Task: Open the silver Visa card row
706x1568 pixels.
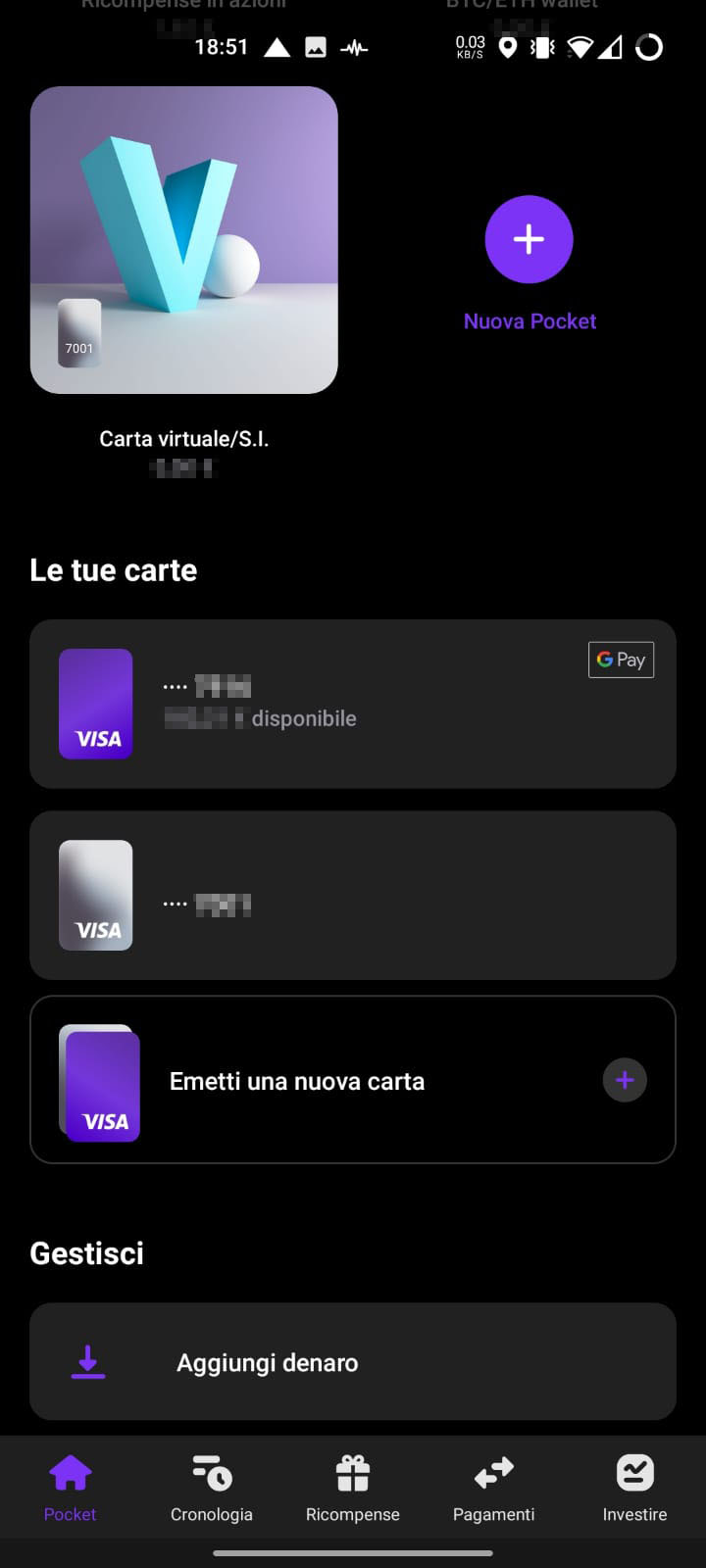Action: tap(353, 895)
